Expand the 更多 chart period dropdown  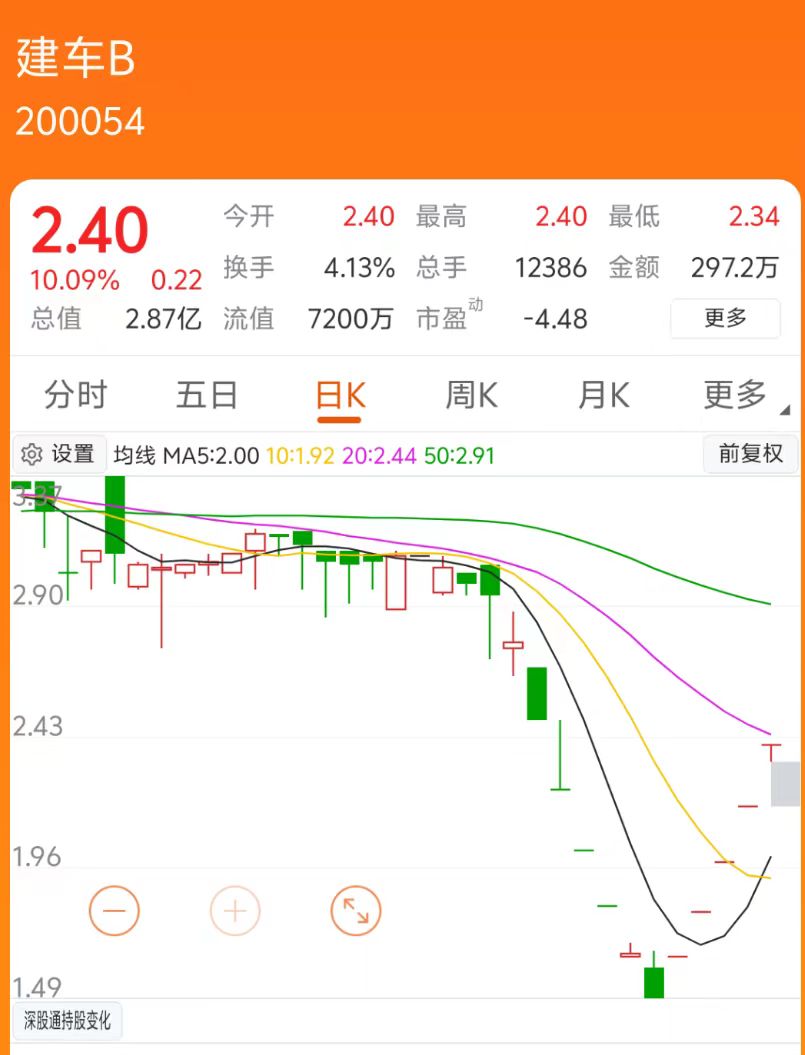(738, 395)
